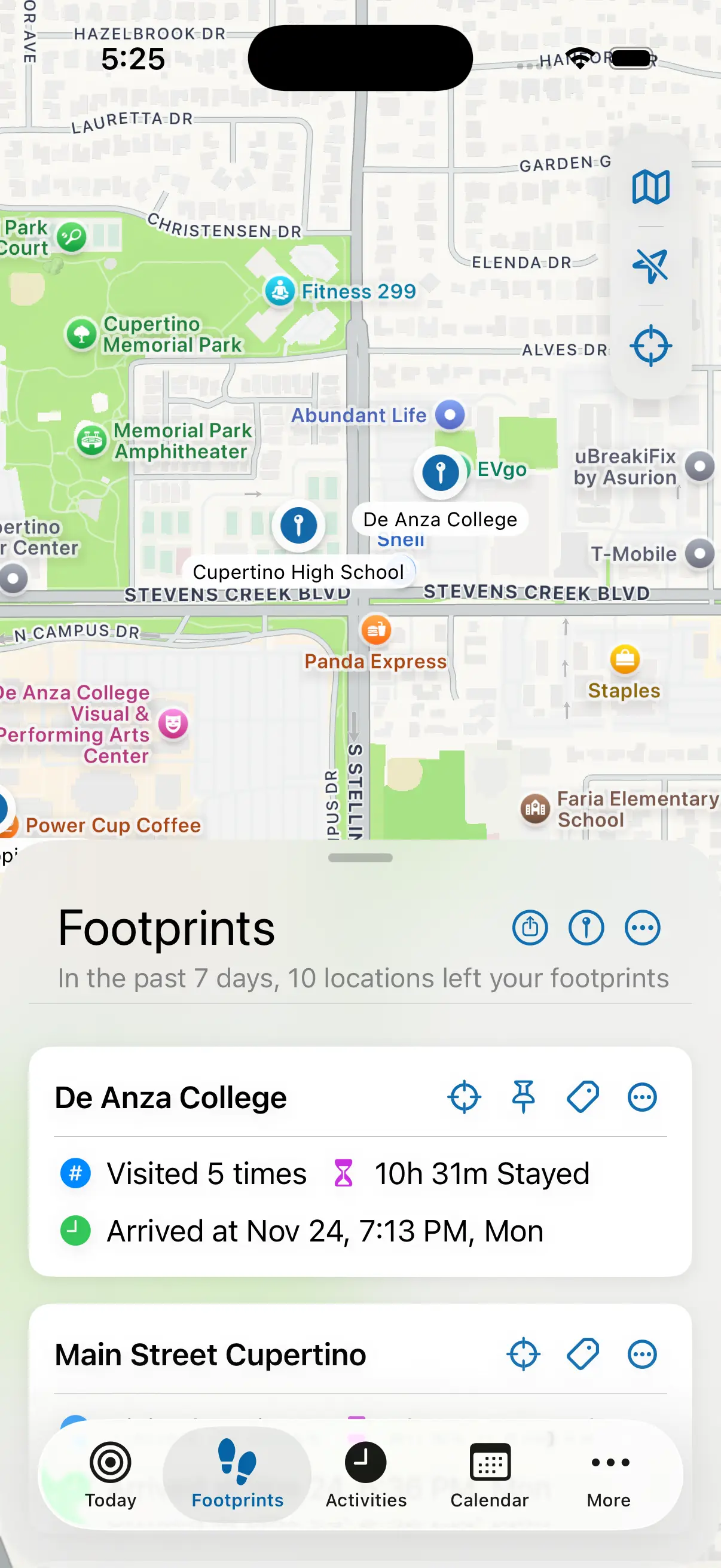Image resolution: width=721 pixels, height=1568 pixels.
Task: Share footprints from the header
Action: (x=529, y=928)
